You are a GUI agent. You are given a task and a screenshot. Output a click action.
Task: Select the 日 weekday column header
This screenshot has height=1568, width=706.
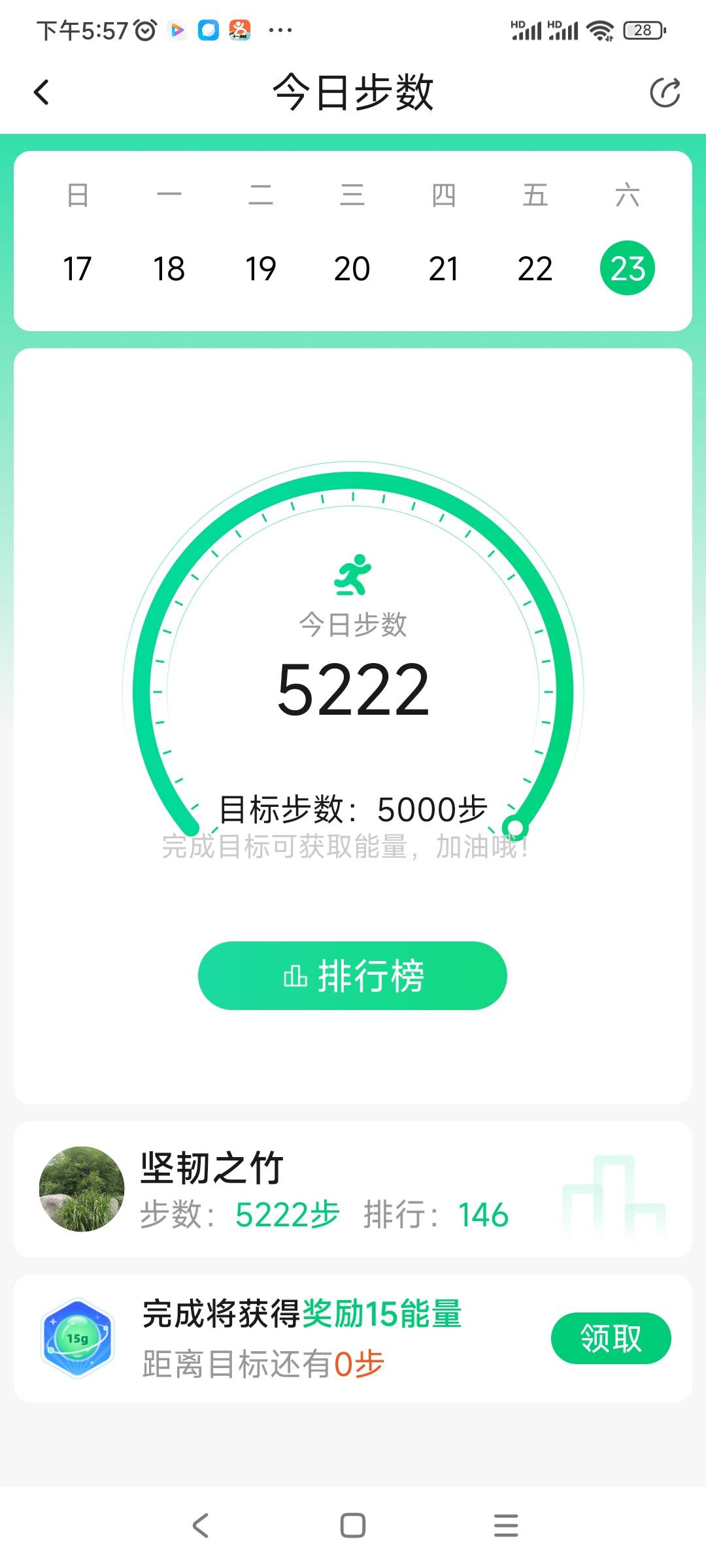[x=77, y=195]
